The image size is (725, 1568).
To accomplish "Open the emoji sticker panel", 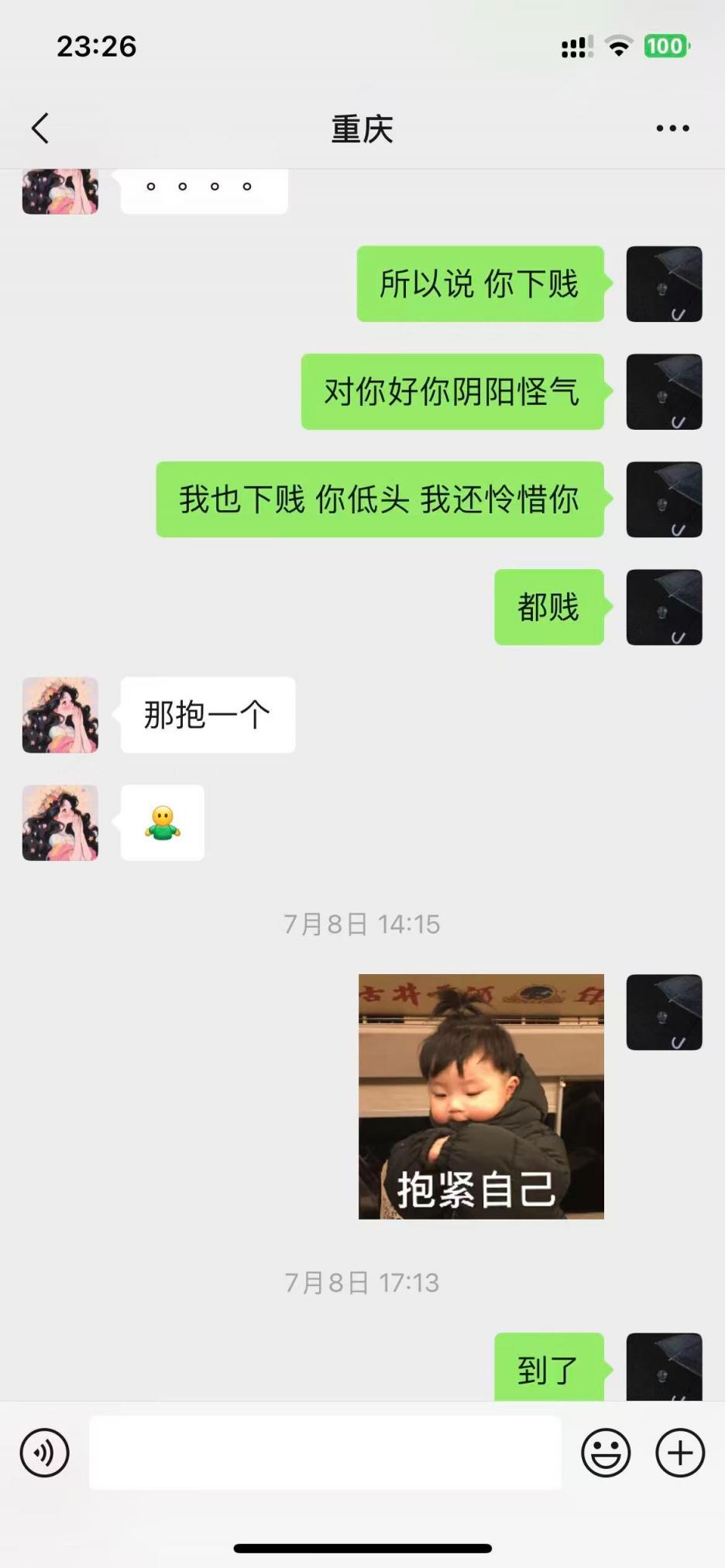I will click(x=605, y=1452).
